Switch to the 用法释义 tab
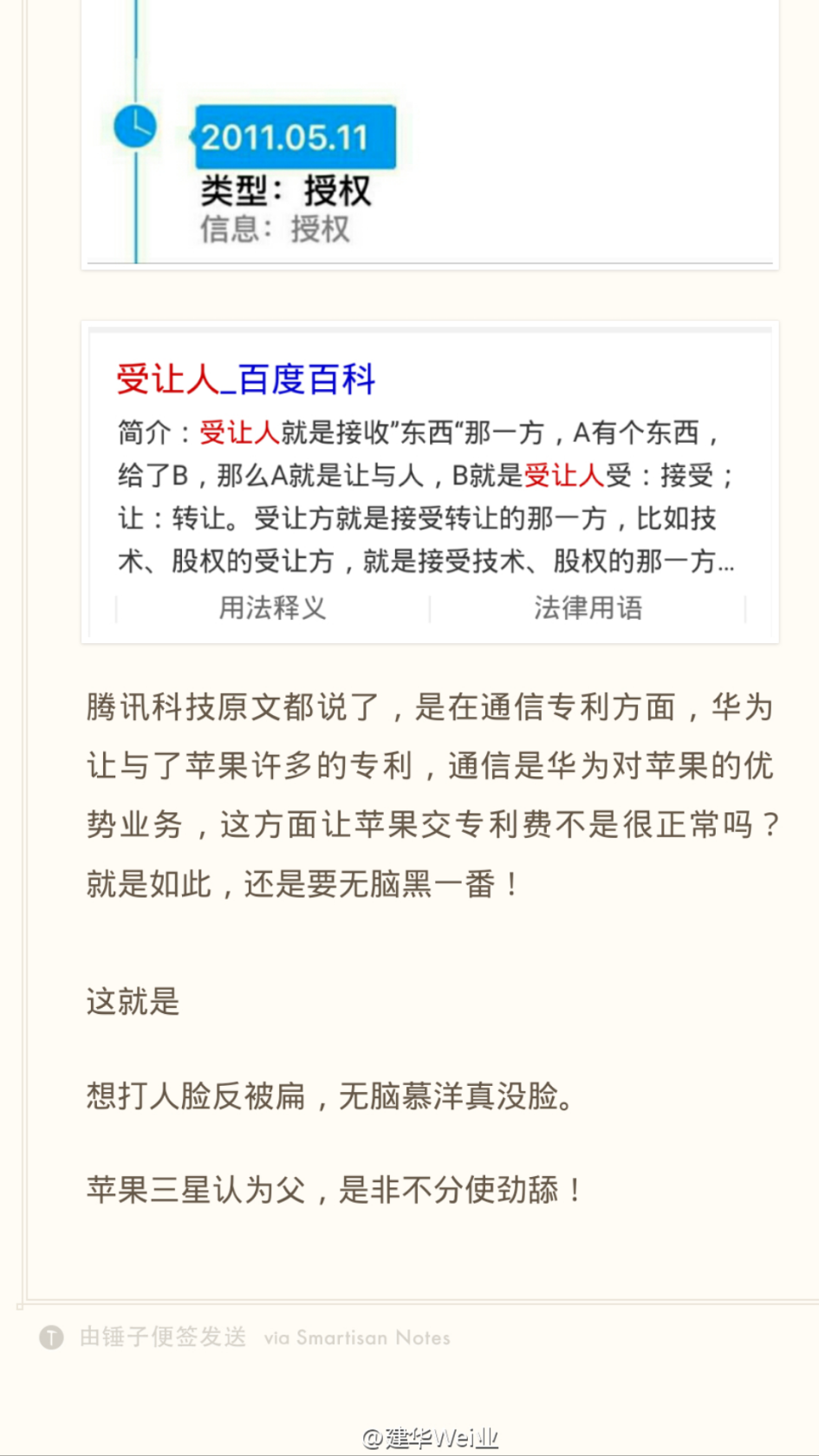819x1456 pixels. tap(272, 608)
